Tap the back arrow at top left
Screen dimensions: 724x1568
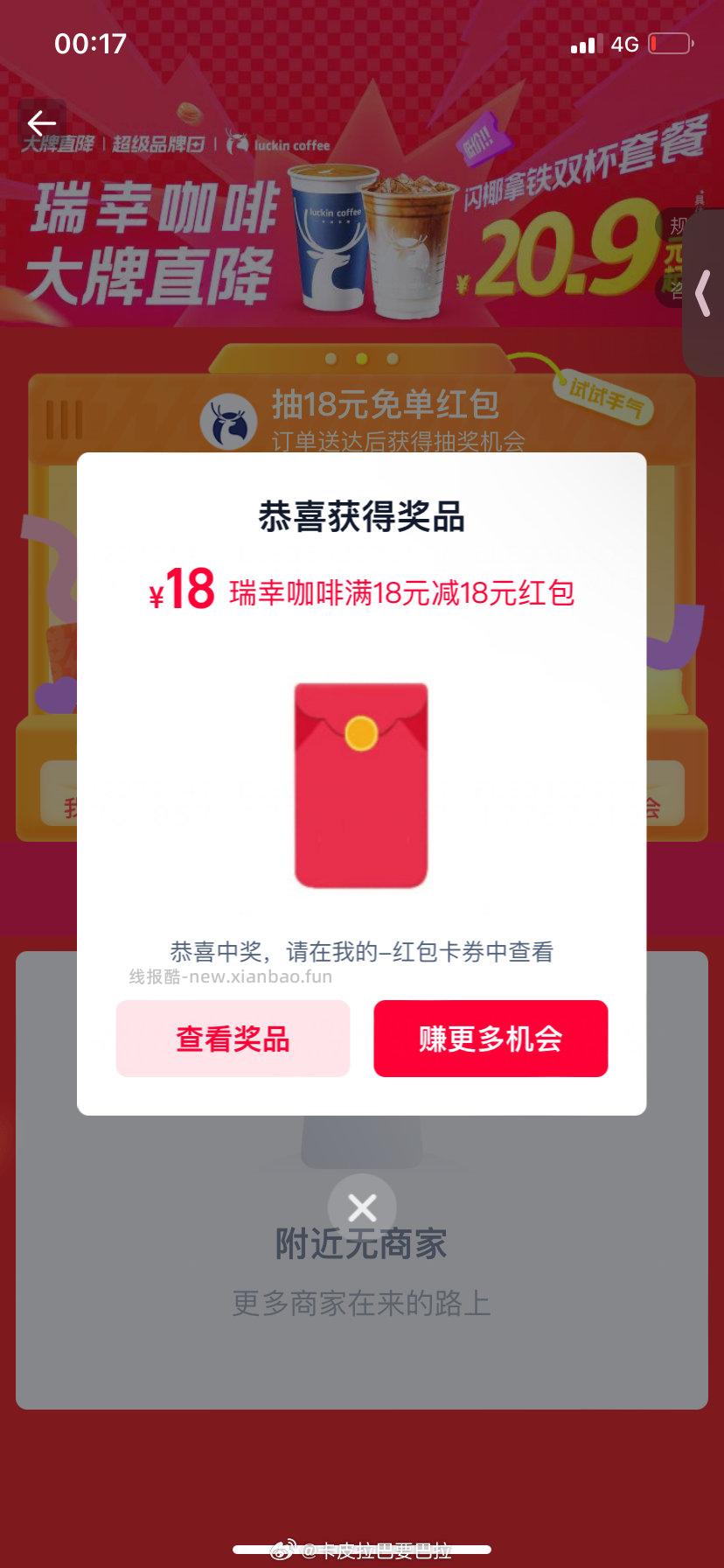click(40, 123)
